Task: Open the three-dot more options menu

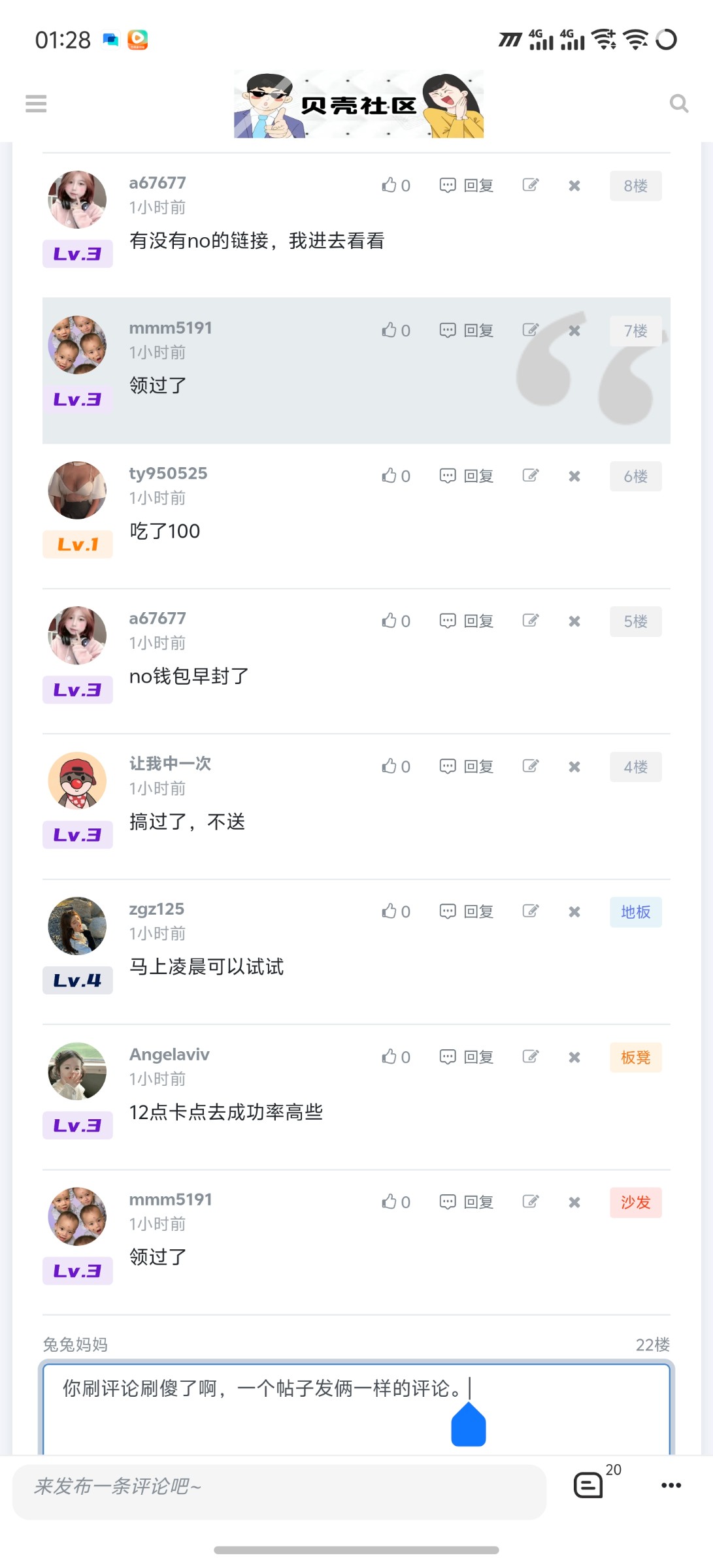Action: pyautogui.click(x=671, y=1486)
